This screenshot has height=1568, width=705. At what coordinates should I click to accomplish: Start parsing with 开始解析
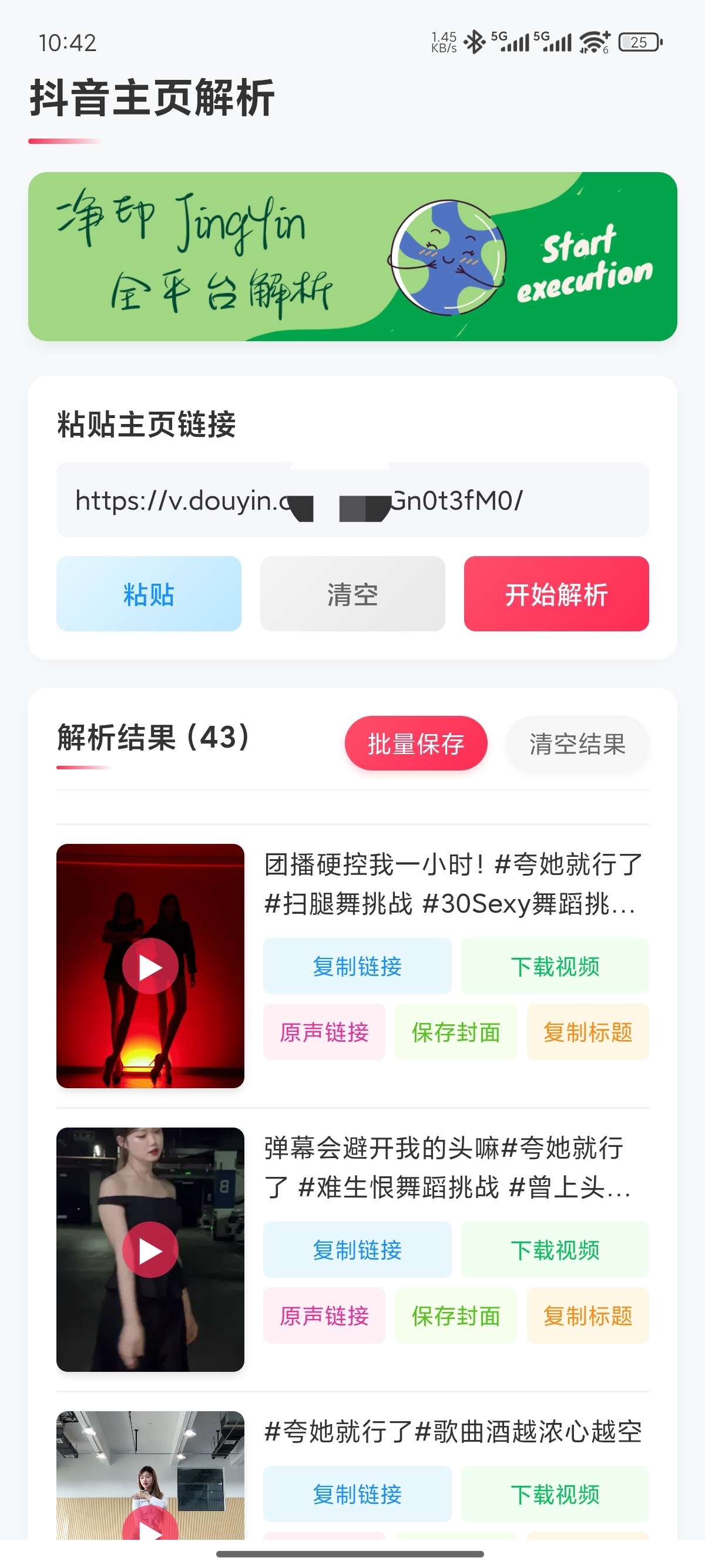(x=556, y=594)
